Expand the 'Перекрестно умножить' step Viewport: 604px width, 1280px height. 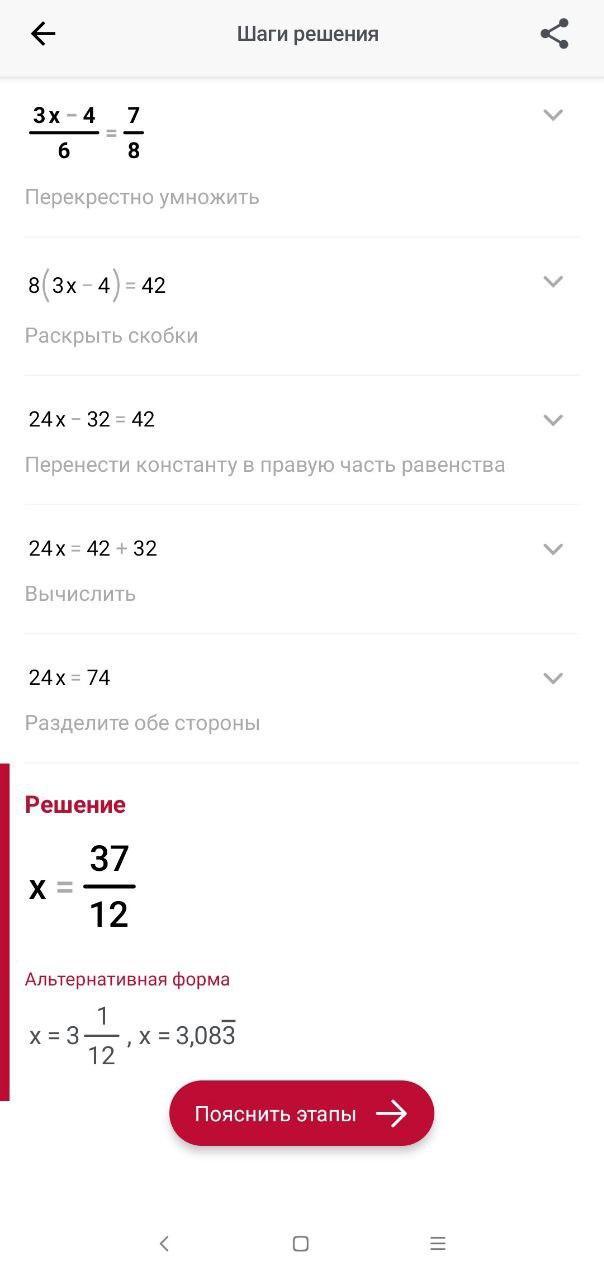click(553, 115)
